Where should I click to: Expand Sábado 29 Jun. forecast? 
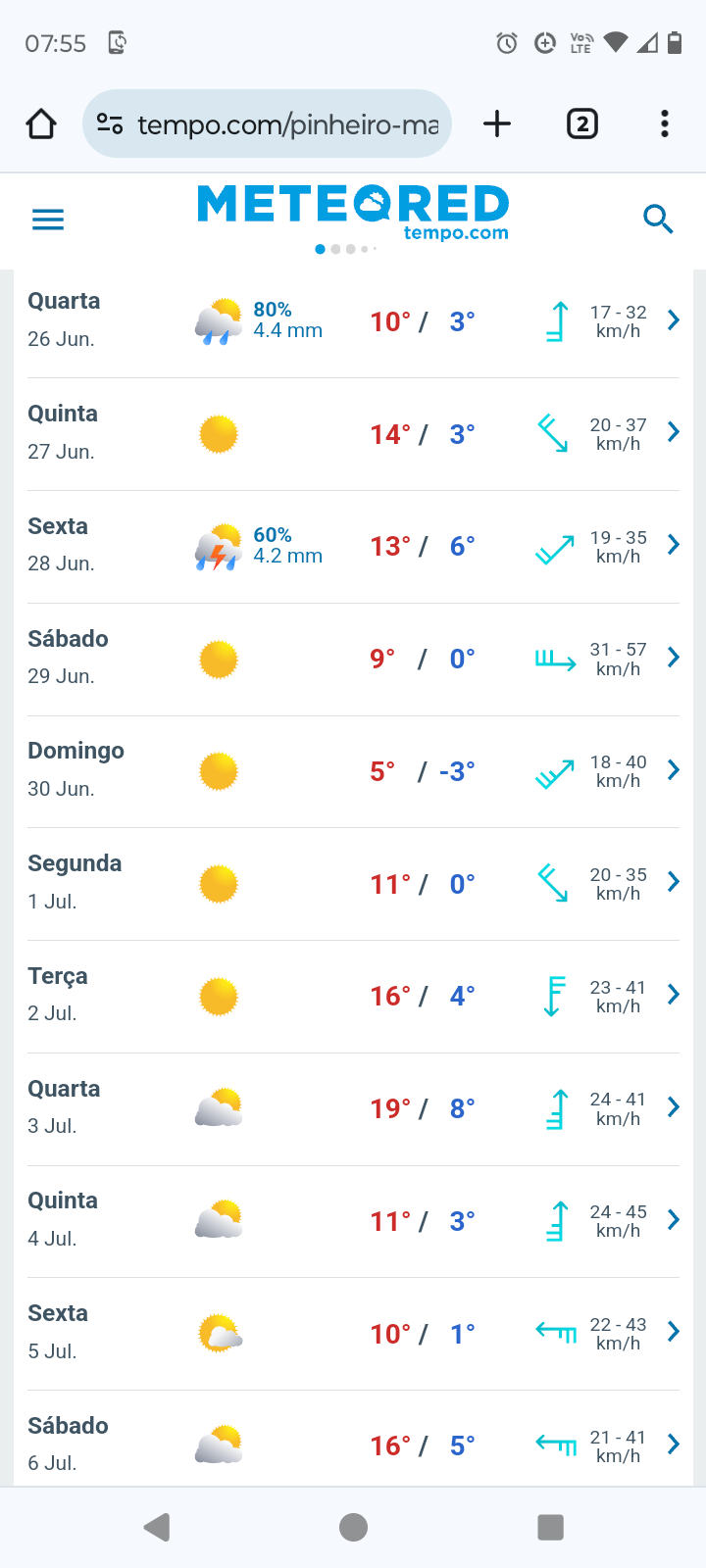[353, 660]
